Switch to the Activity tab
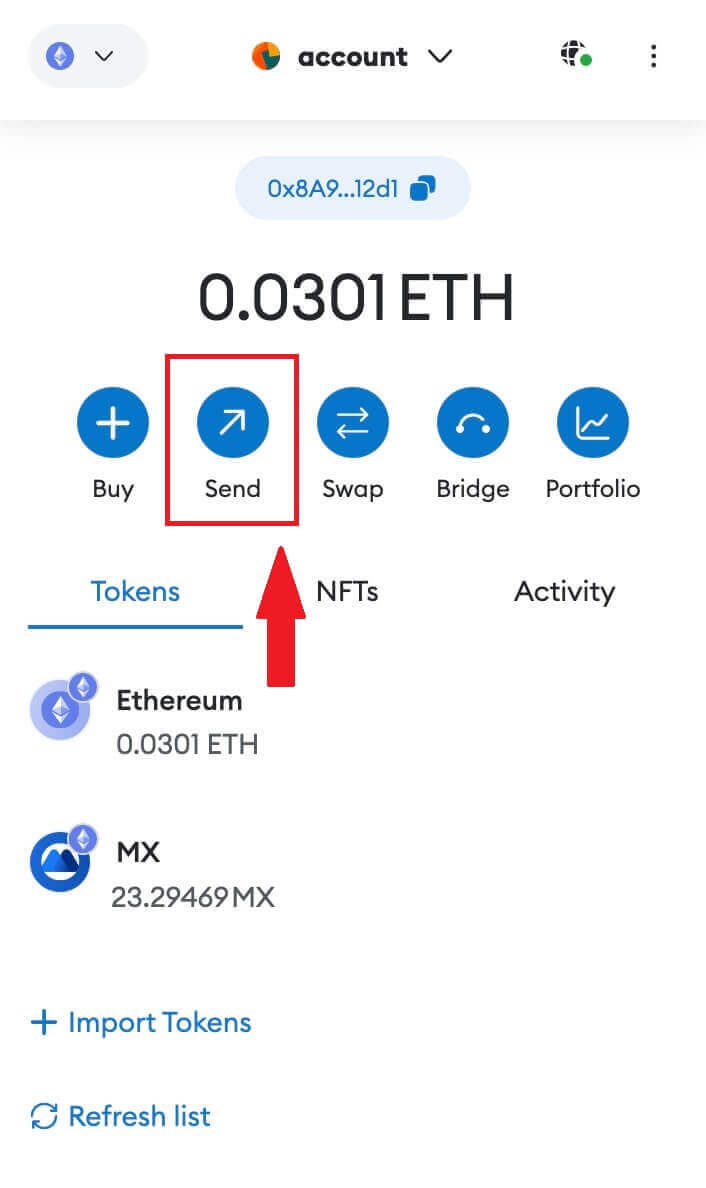706x1188 pixels. (x=564, y=591)
